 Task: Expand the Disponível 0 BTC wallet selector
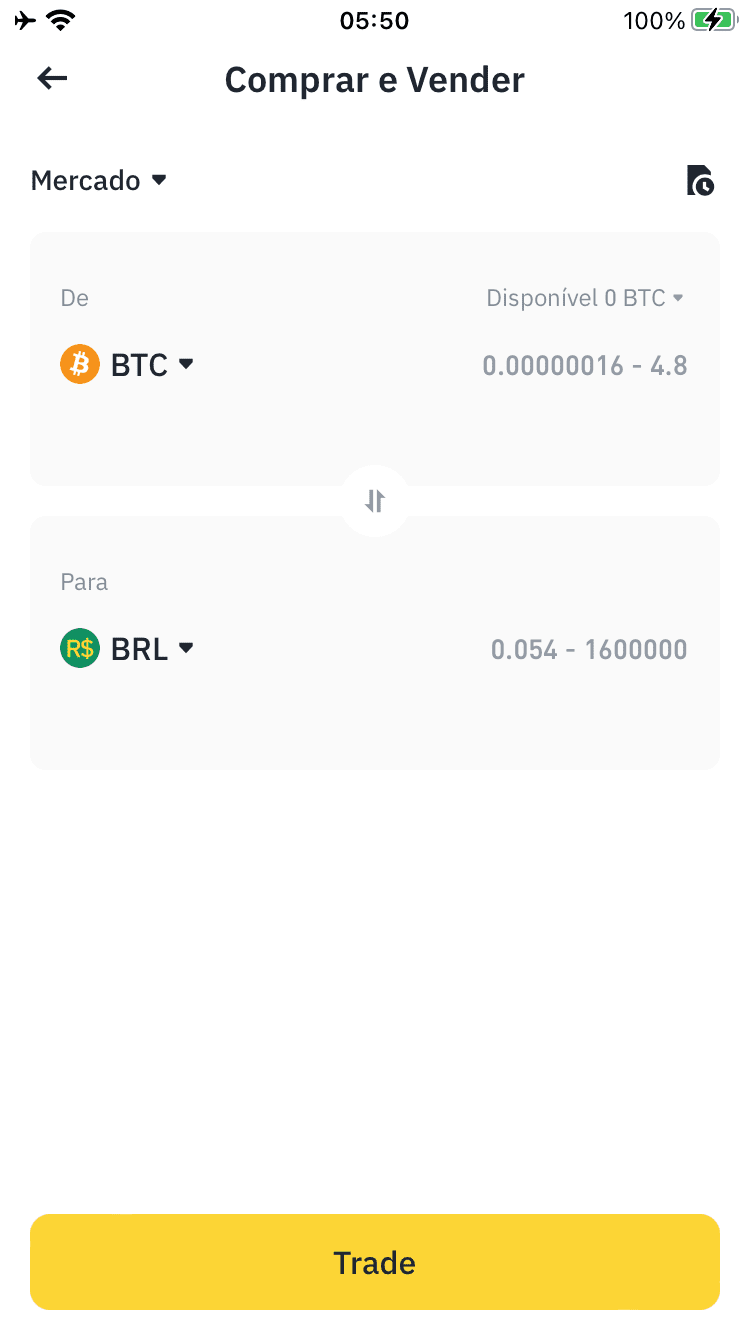(x=585, y=298)
